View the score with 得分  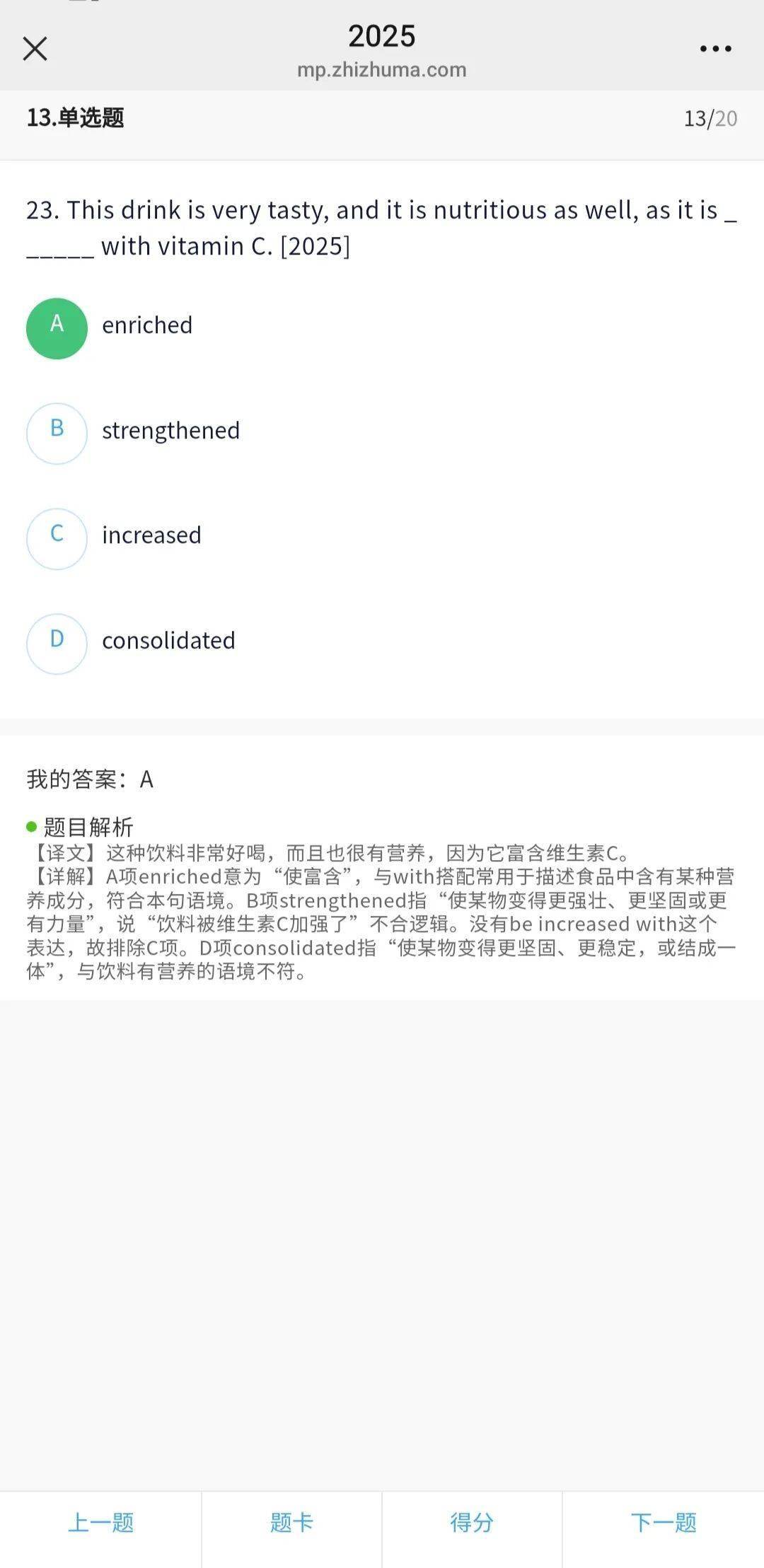point(472,1521)
